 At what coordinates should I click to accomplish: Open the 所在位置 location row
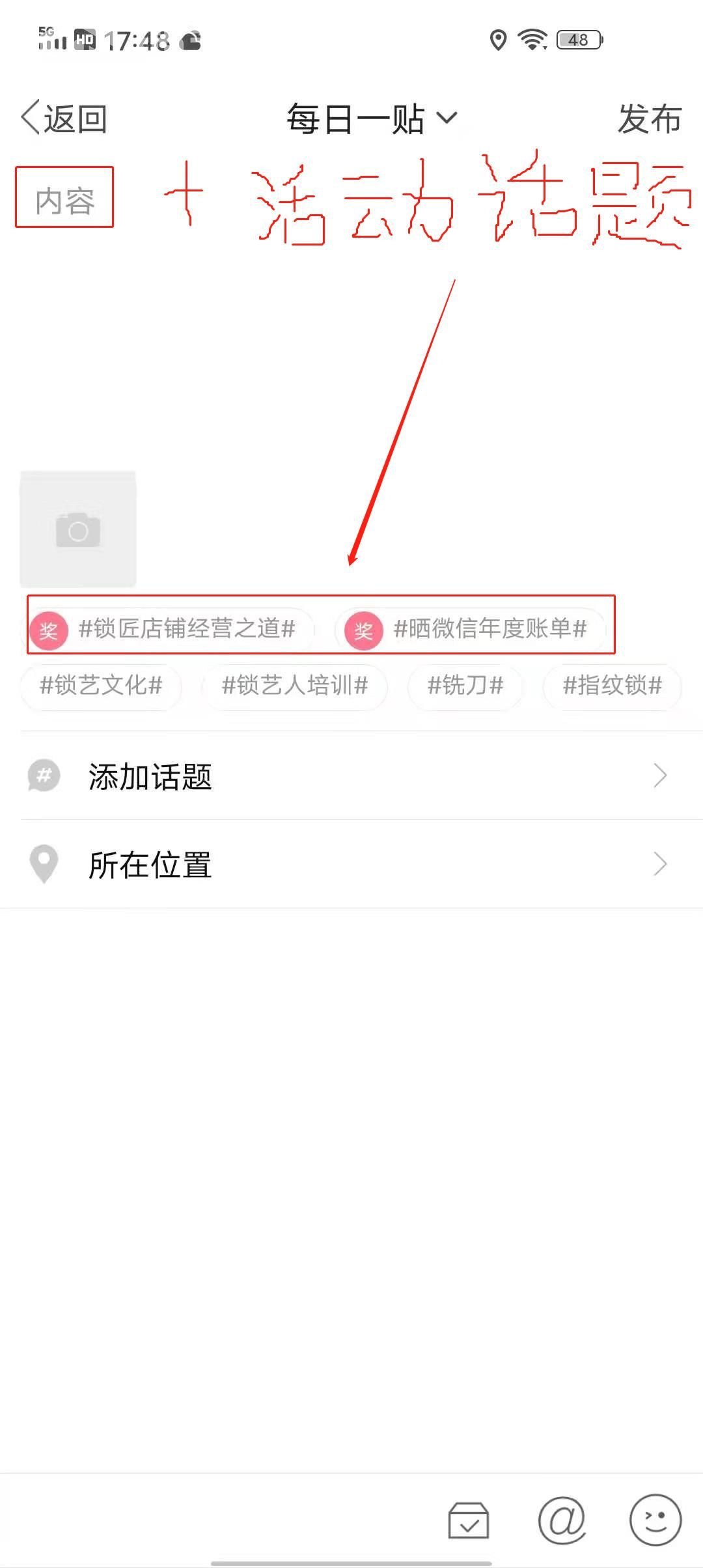(x=351, y=864)
